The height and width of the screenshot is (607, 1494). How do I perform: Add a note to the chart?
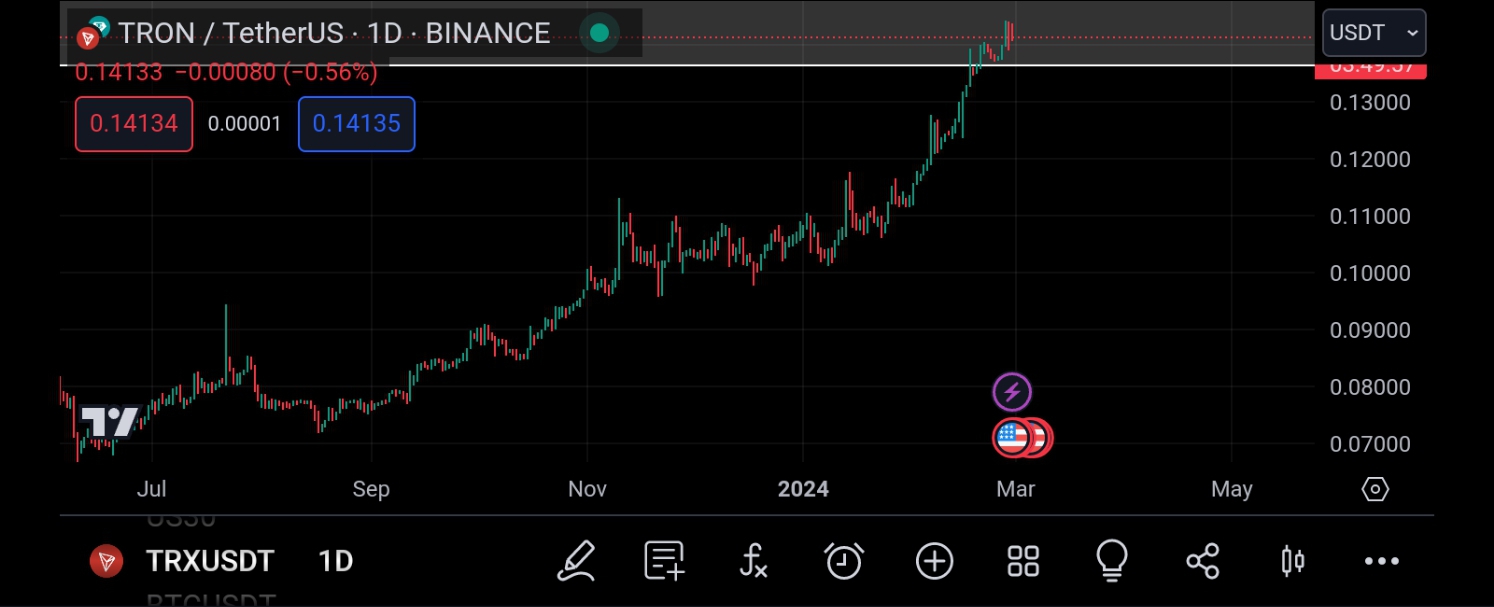[664, 561]
